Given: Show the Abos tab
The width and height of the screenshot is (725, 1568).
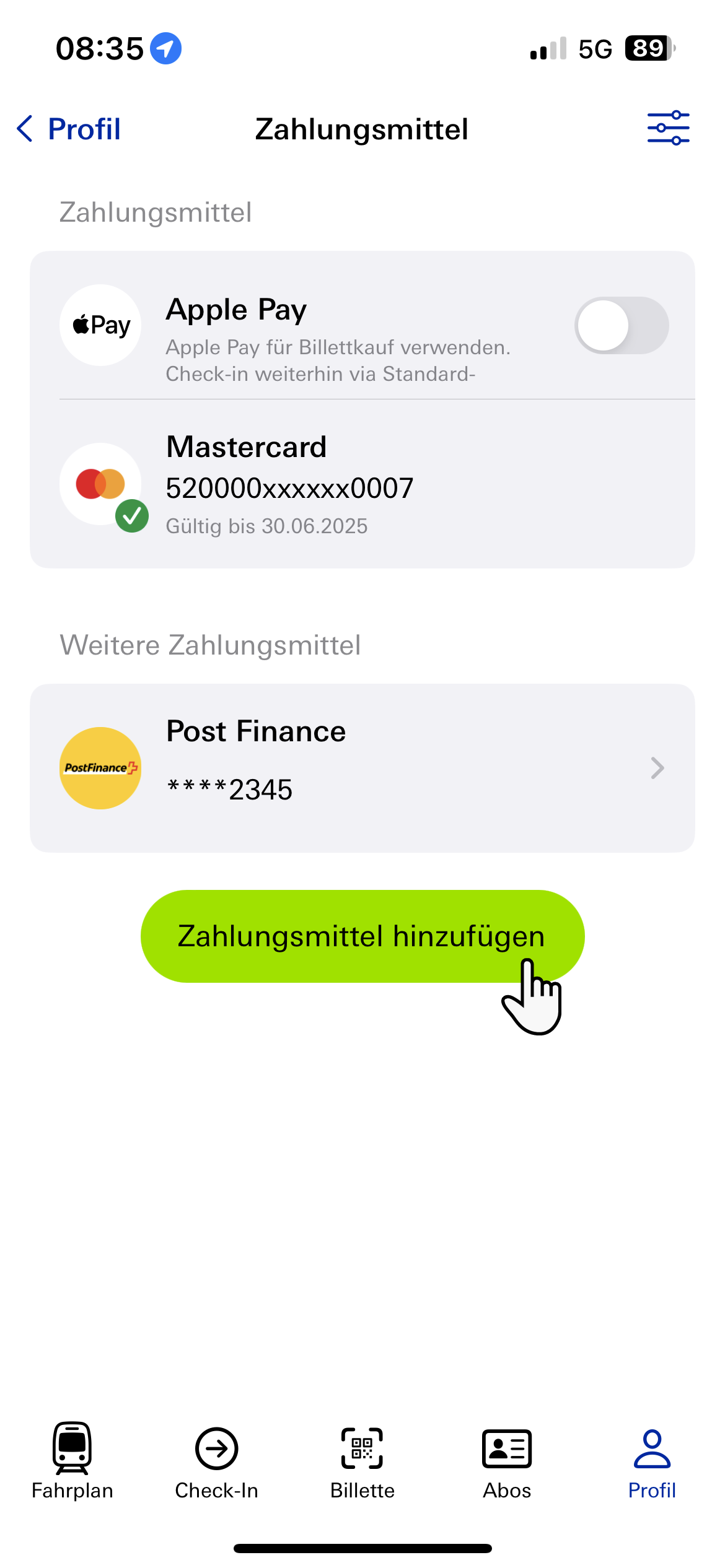Looking at the screenshot, I should point(507,1460).
